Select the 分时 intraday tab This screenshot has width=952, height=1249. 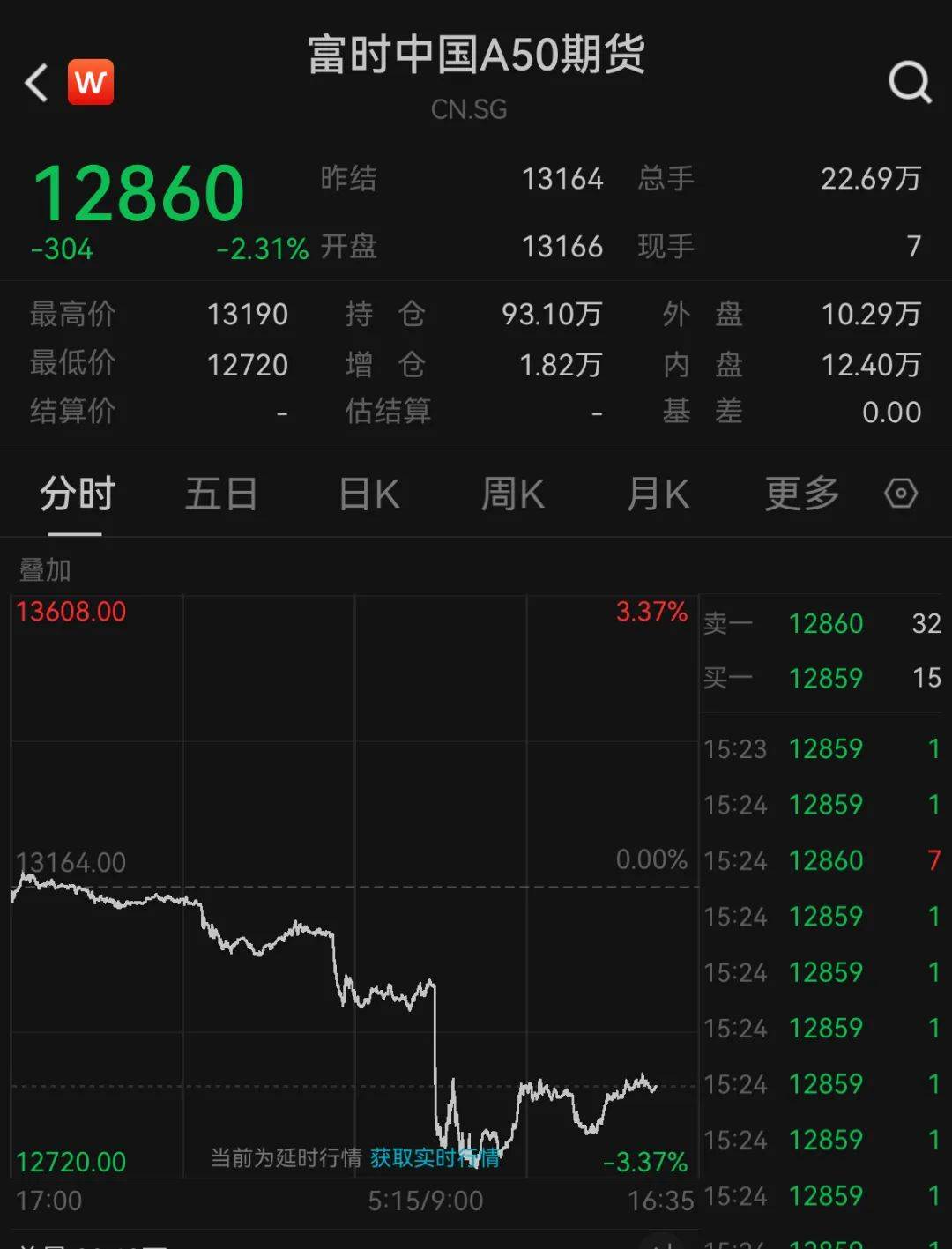(74, 494)
